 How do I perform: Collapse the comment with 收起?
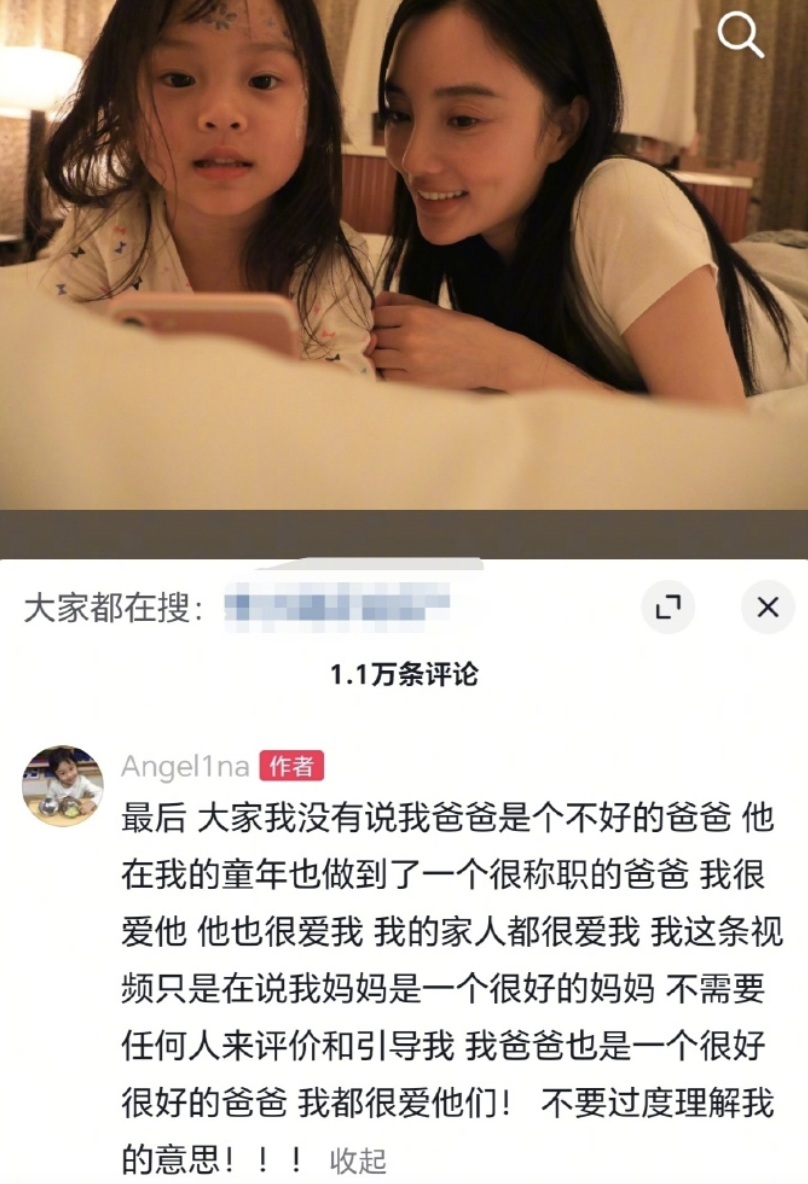point(358,1161)
